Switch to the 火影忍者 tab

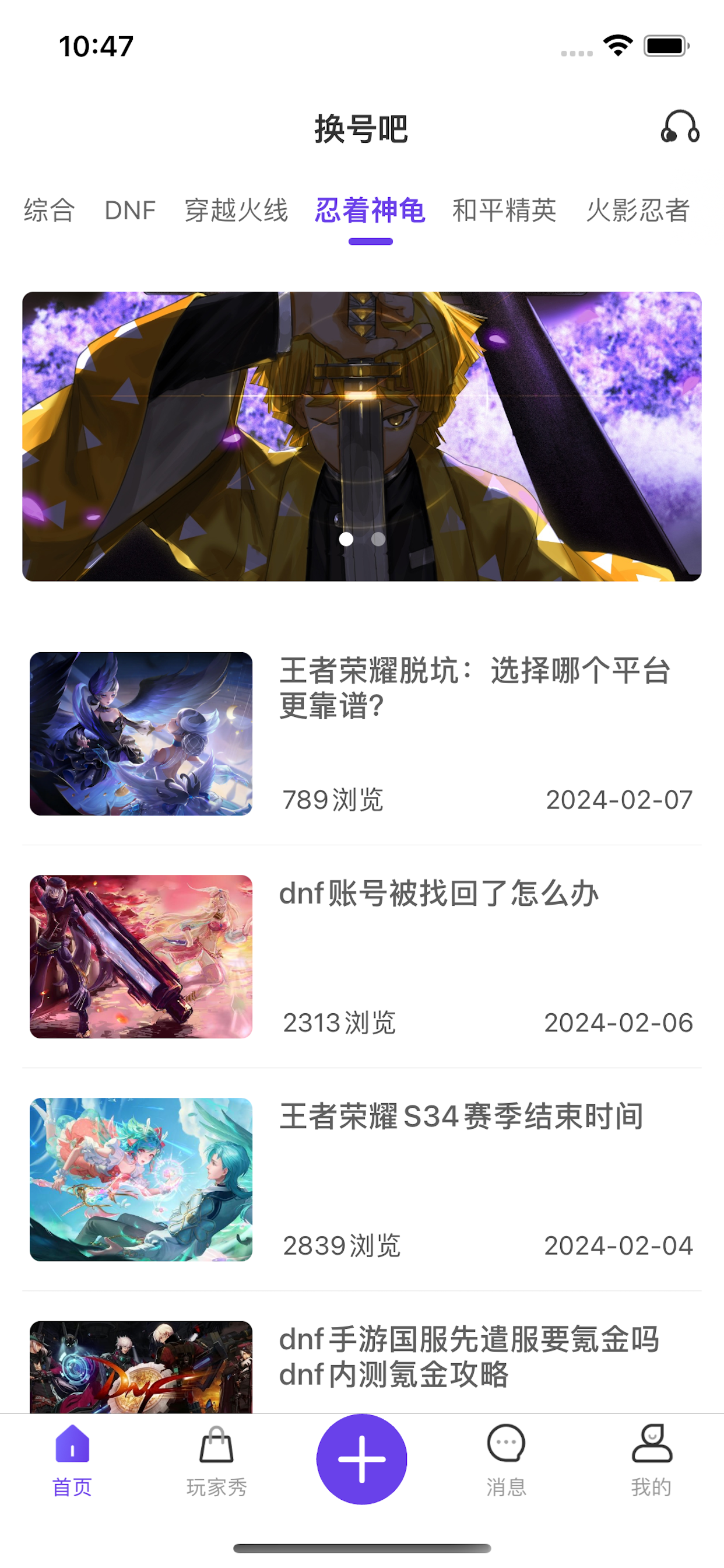point(638,211)
